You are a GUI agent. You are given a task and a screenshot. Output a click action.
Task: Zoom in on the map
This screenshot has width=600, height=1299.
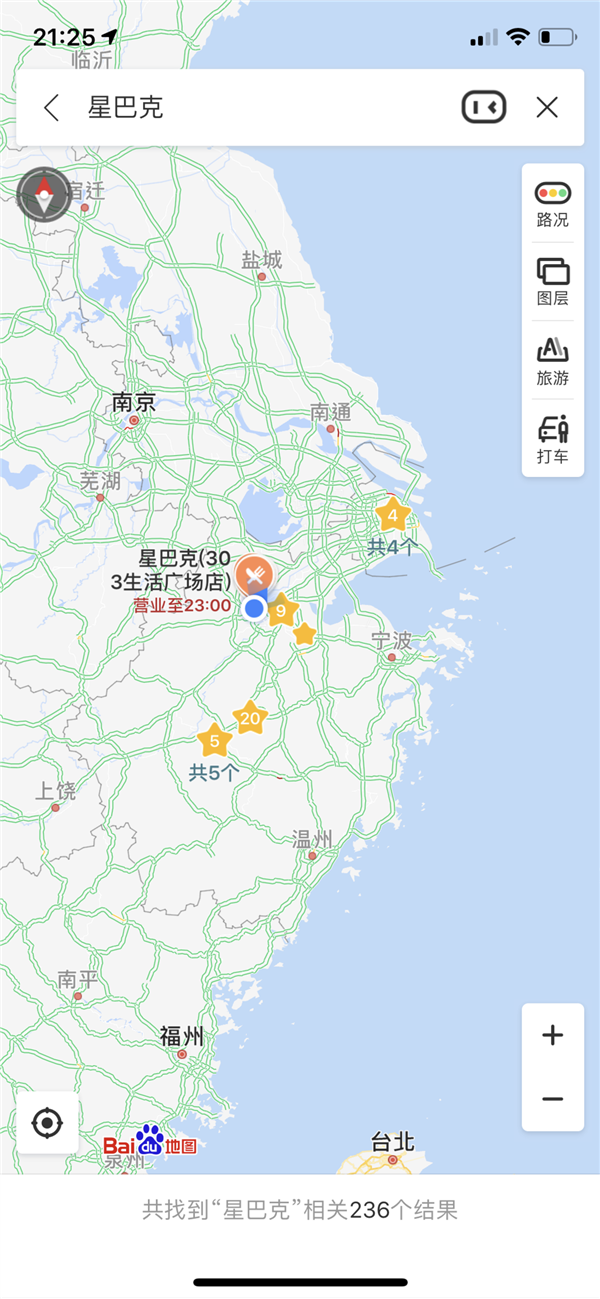pyautogui.click(x=552, y=1035)
